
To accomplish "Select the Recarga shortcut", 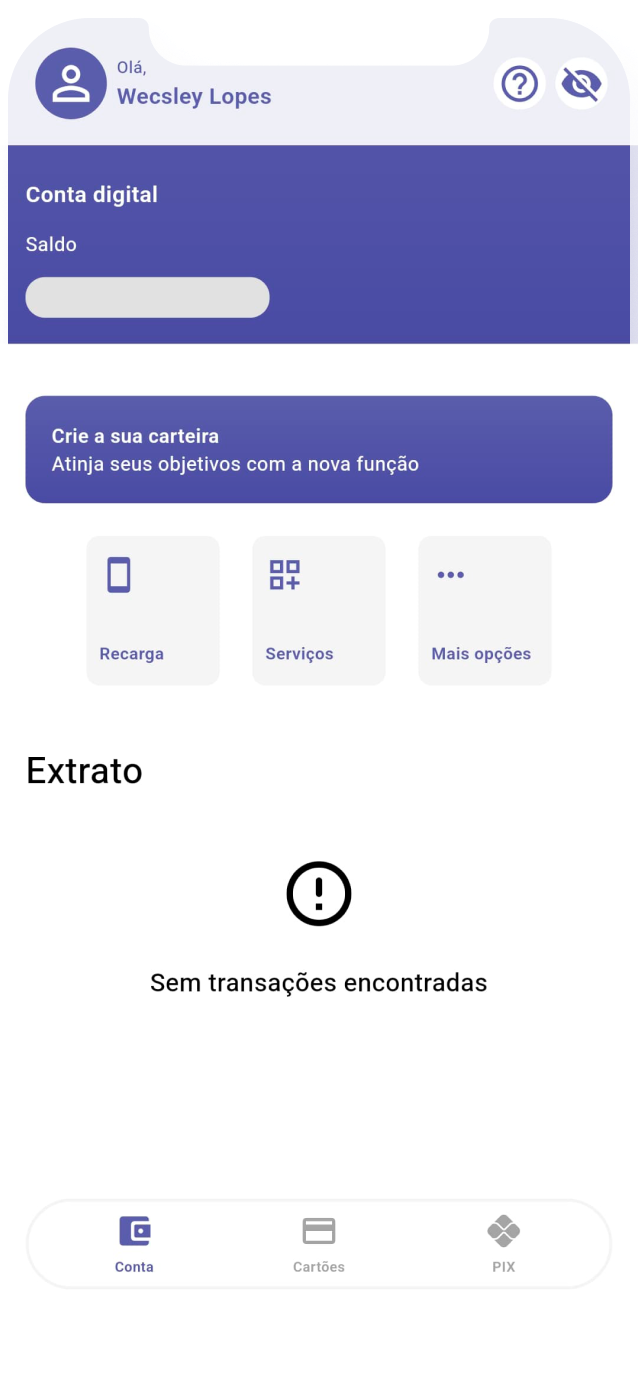I will pyautogui.click(x=152, y=610).
